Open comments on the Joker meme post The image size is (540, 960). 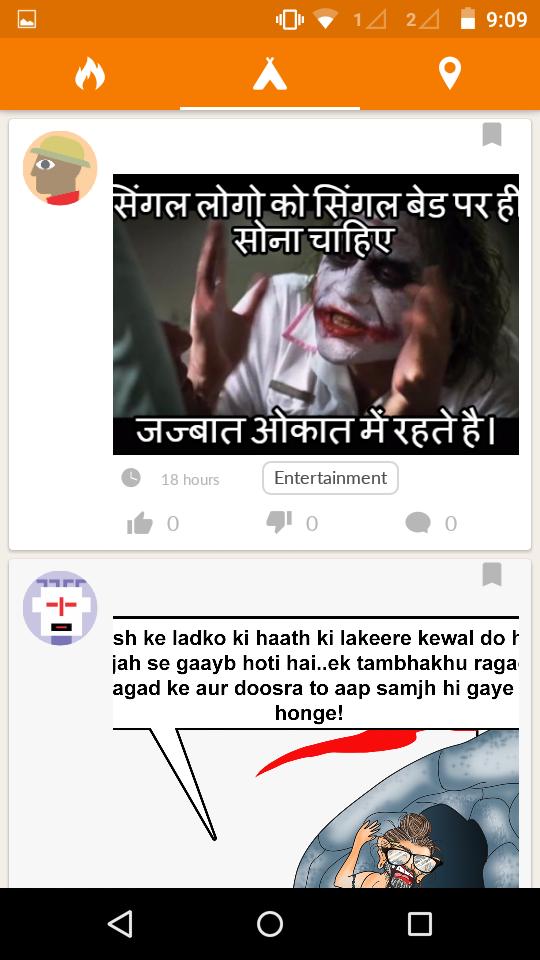pyautogui.click(x=418, y=523)
